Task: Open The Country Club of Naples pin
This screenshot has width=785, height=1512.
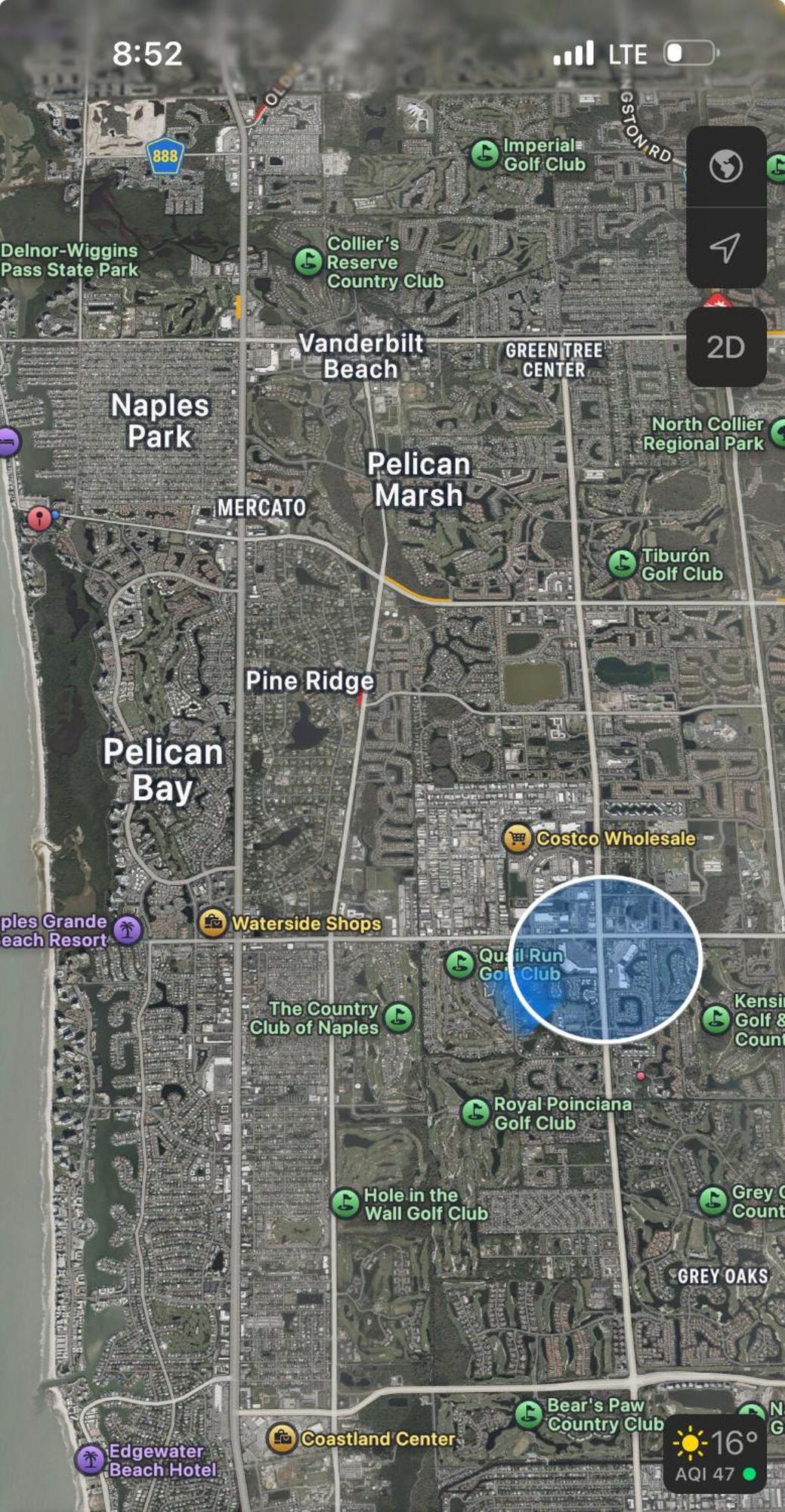Action: 399,1018
